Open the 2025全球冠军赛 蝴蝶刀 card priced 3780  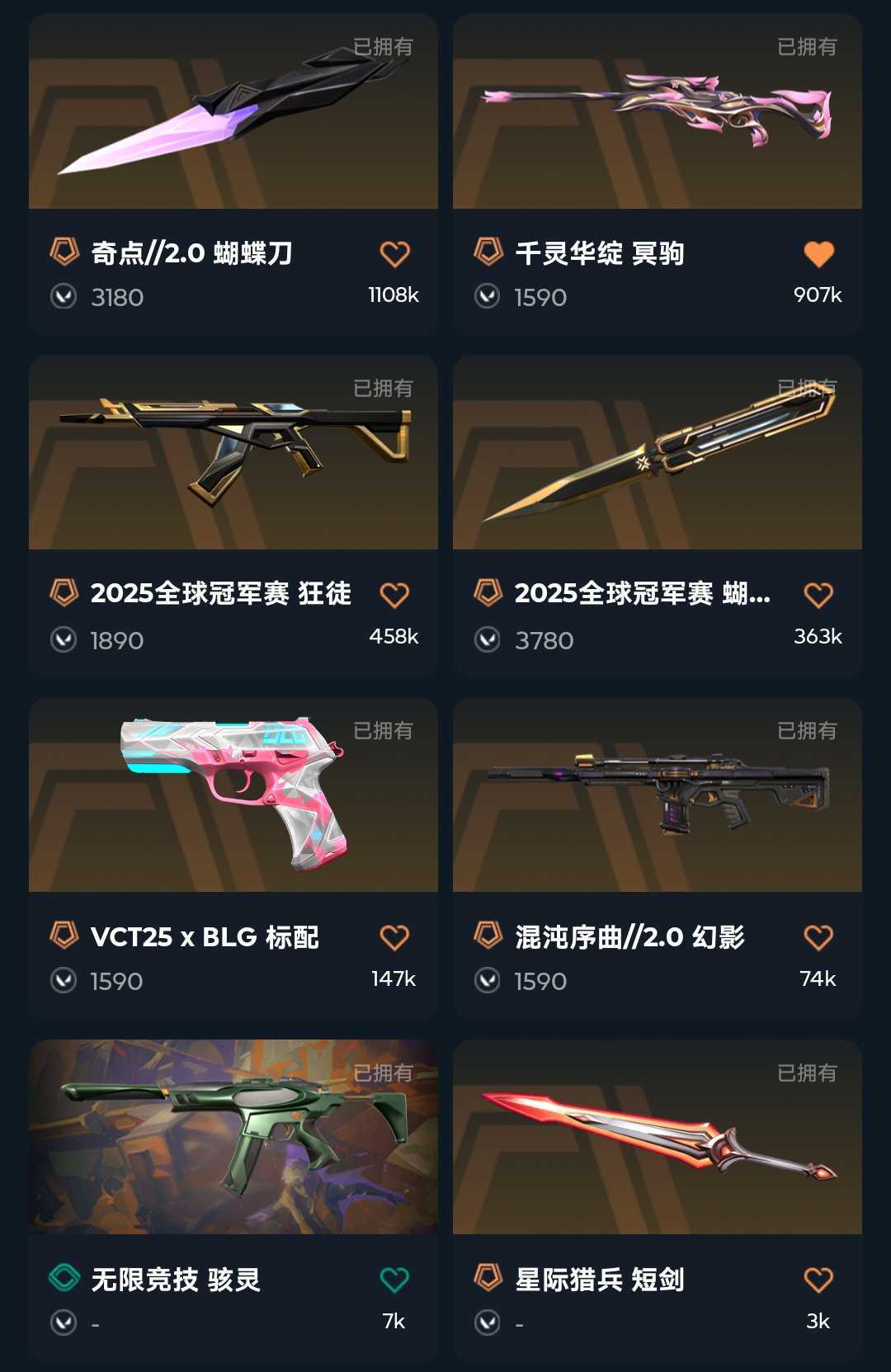pos(658,516)
